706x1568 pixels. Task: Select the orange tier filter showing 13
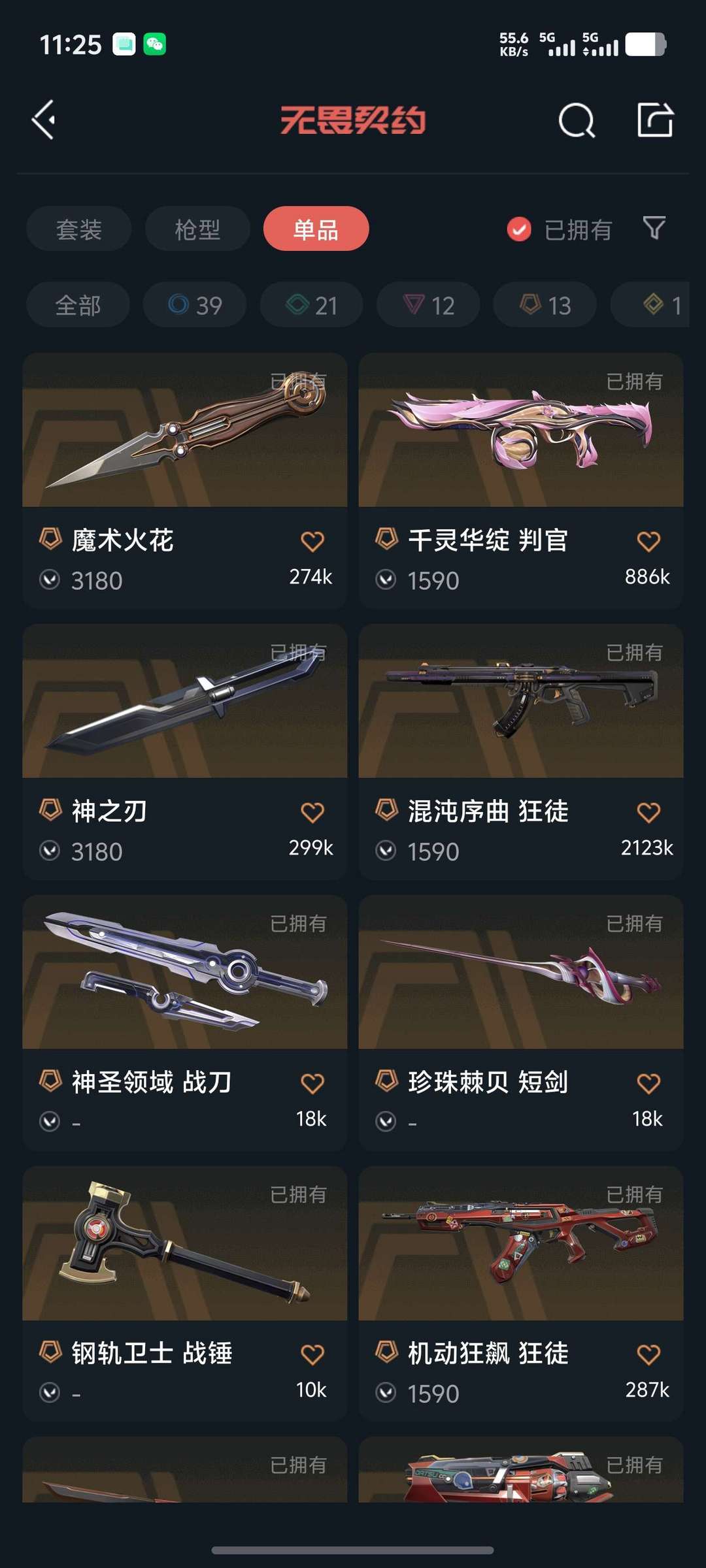point(544,304)
